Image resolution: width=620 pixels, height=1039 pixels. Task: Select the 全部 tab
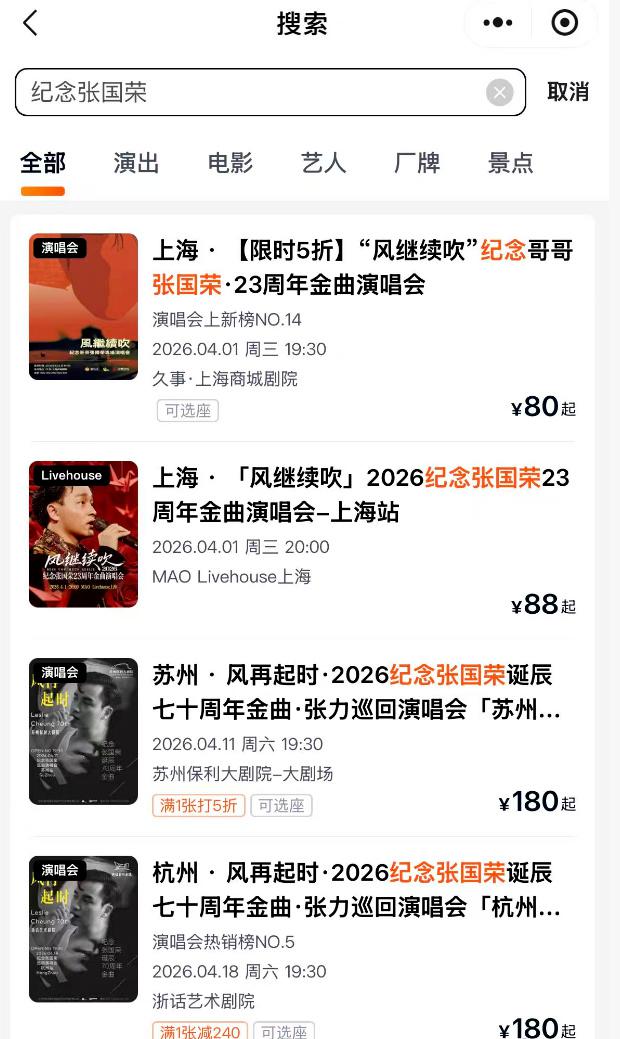click(43, 163)
